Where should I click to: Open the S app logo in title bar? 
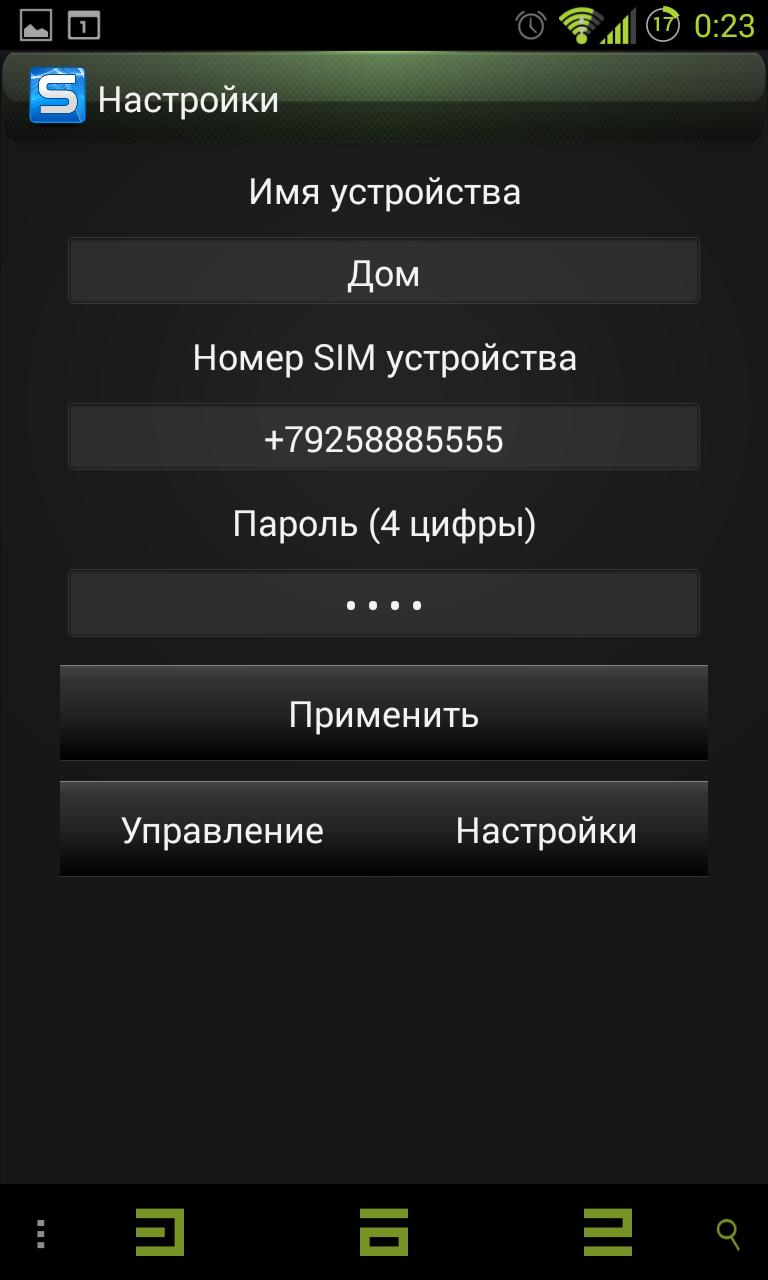[55, 98]
